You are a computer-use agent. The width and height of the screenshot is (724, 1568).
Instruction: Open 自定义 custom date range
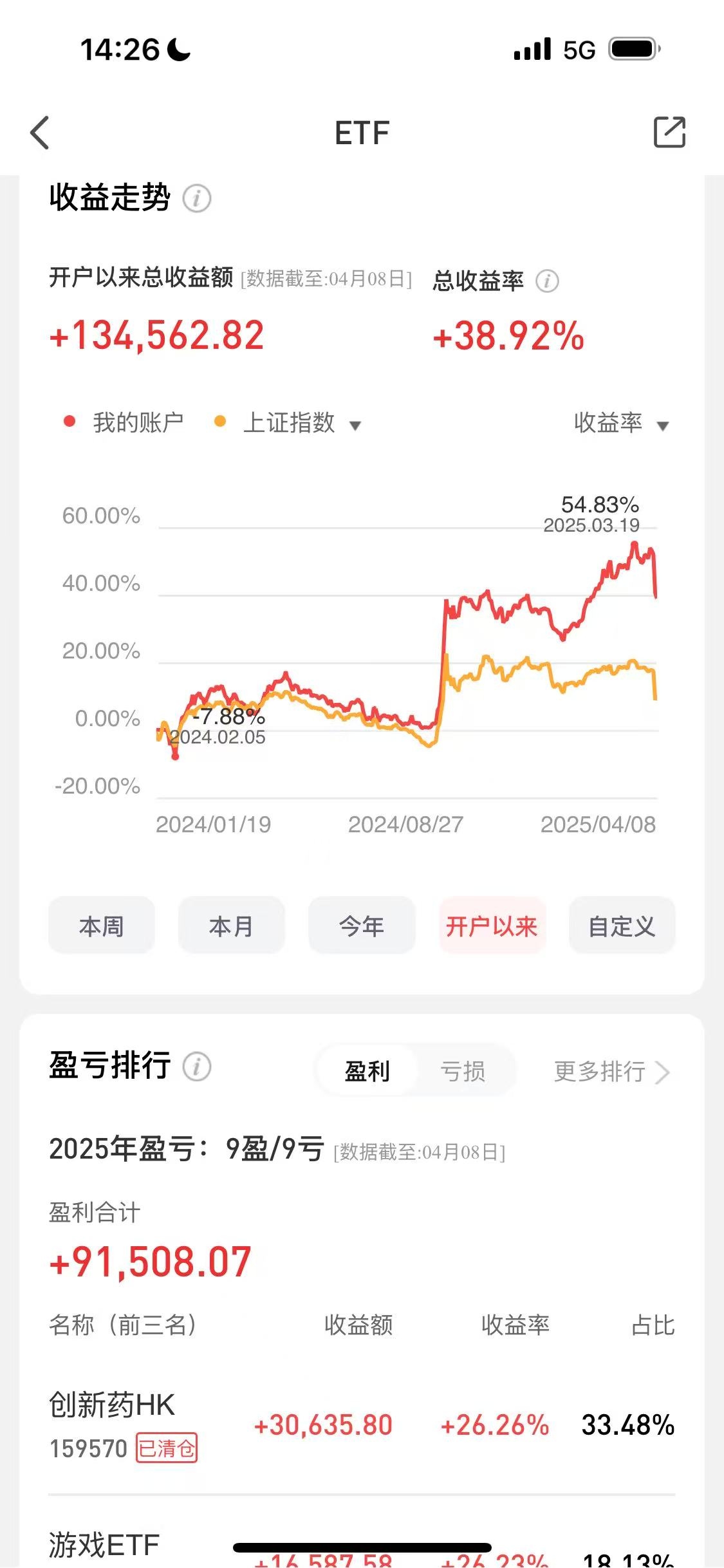click(622, 926)
